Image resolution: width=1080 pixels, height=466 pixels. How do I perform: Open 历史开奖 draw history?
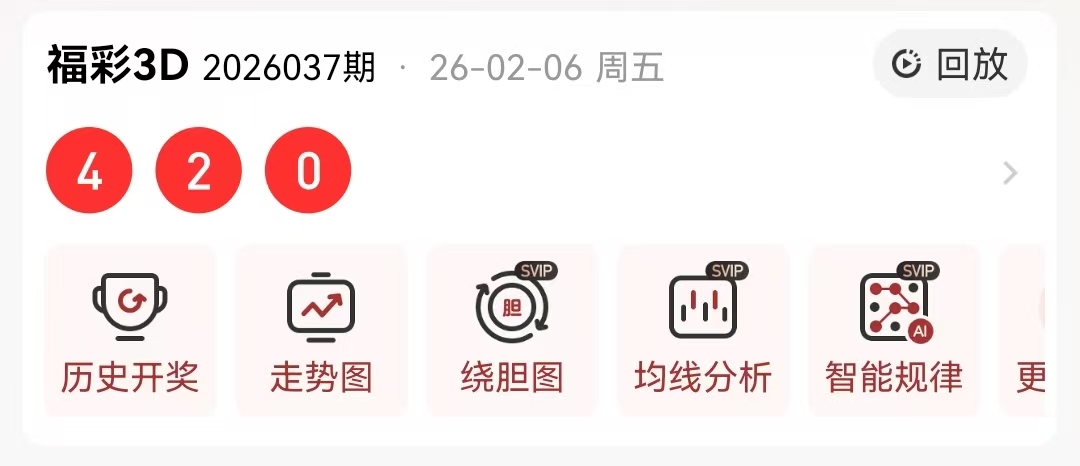(x=130, y=331)
